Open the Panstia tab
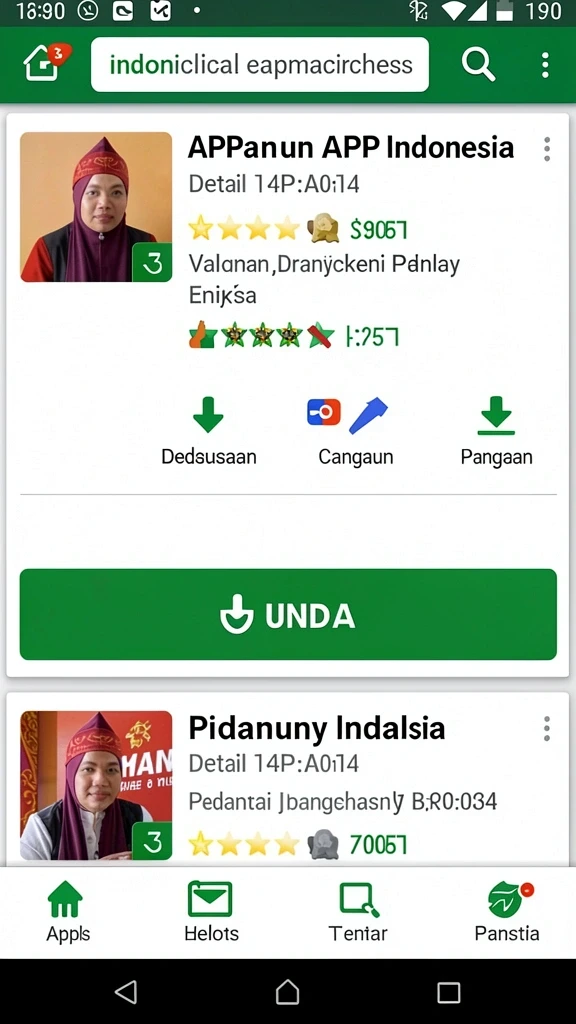The image size is (576, 1024). (507, 912)
